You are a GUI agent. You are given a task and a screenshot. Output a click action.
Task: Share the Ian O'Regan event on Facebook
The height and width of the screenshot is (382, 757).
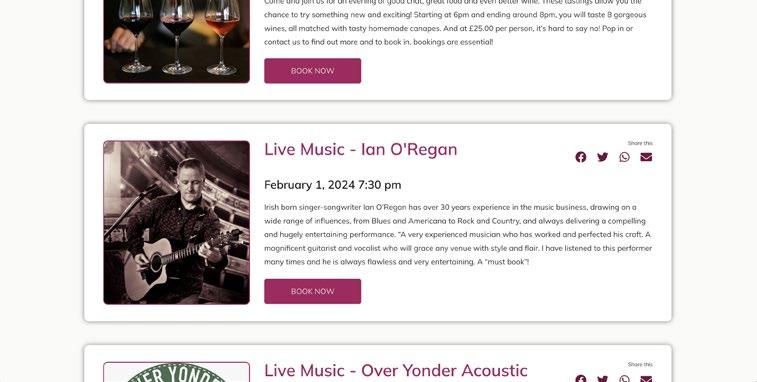click(x=581, y=157)
